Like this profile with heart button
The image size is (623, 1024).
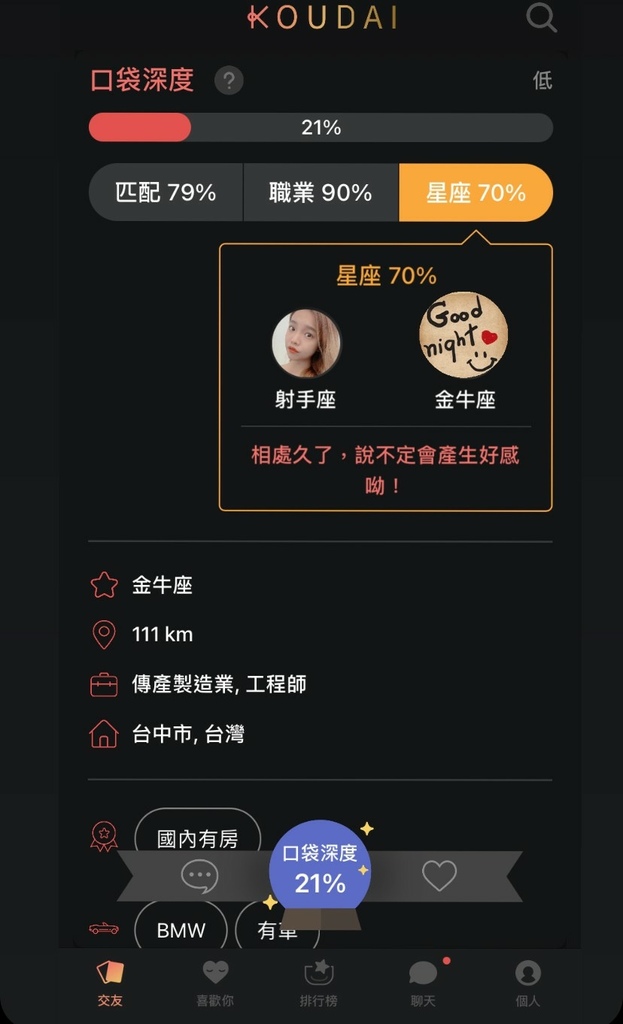439,876
